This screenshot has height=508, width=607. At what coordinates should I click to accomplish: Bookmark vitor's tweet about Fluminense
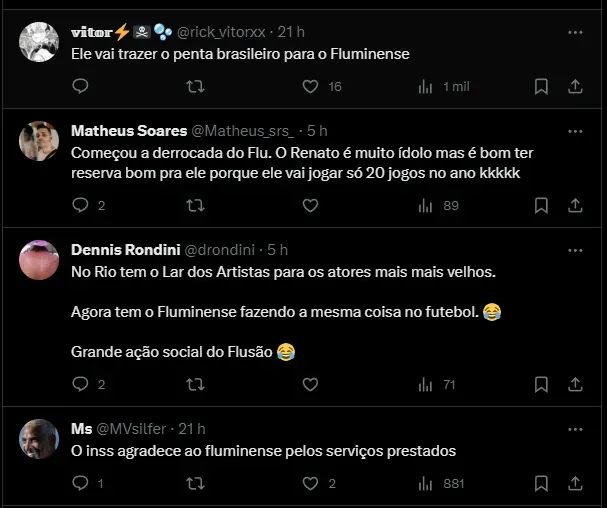541,86
